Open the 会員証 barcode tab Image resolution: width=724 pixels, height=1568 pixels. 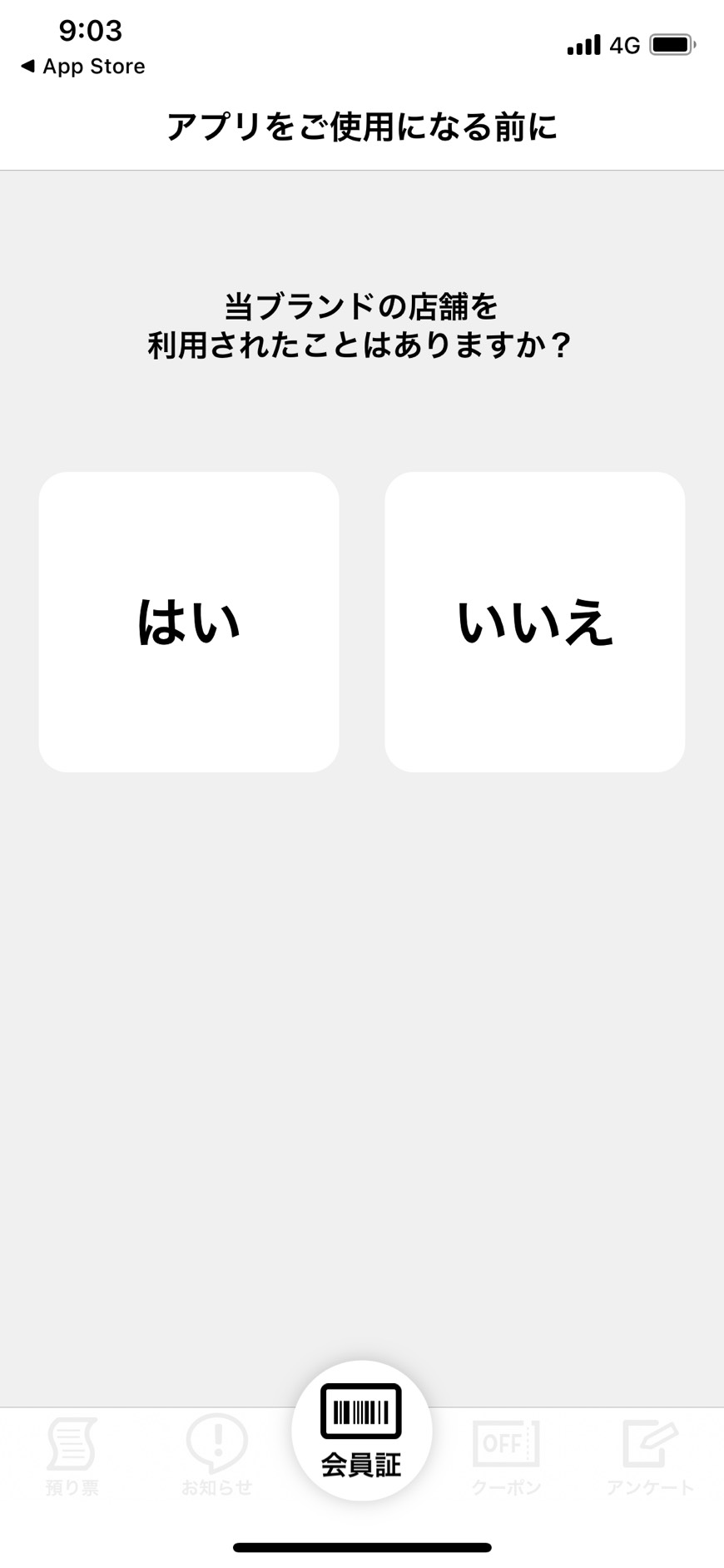(x=361, y=1432)
